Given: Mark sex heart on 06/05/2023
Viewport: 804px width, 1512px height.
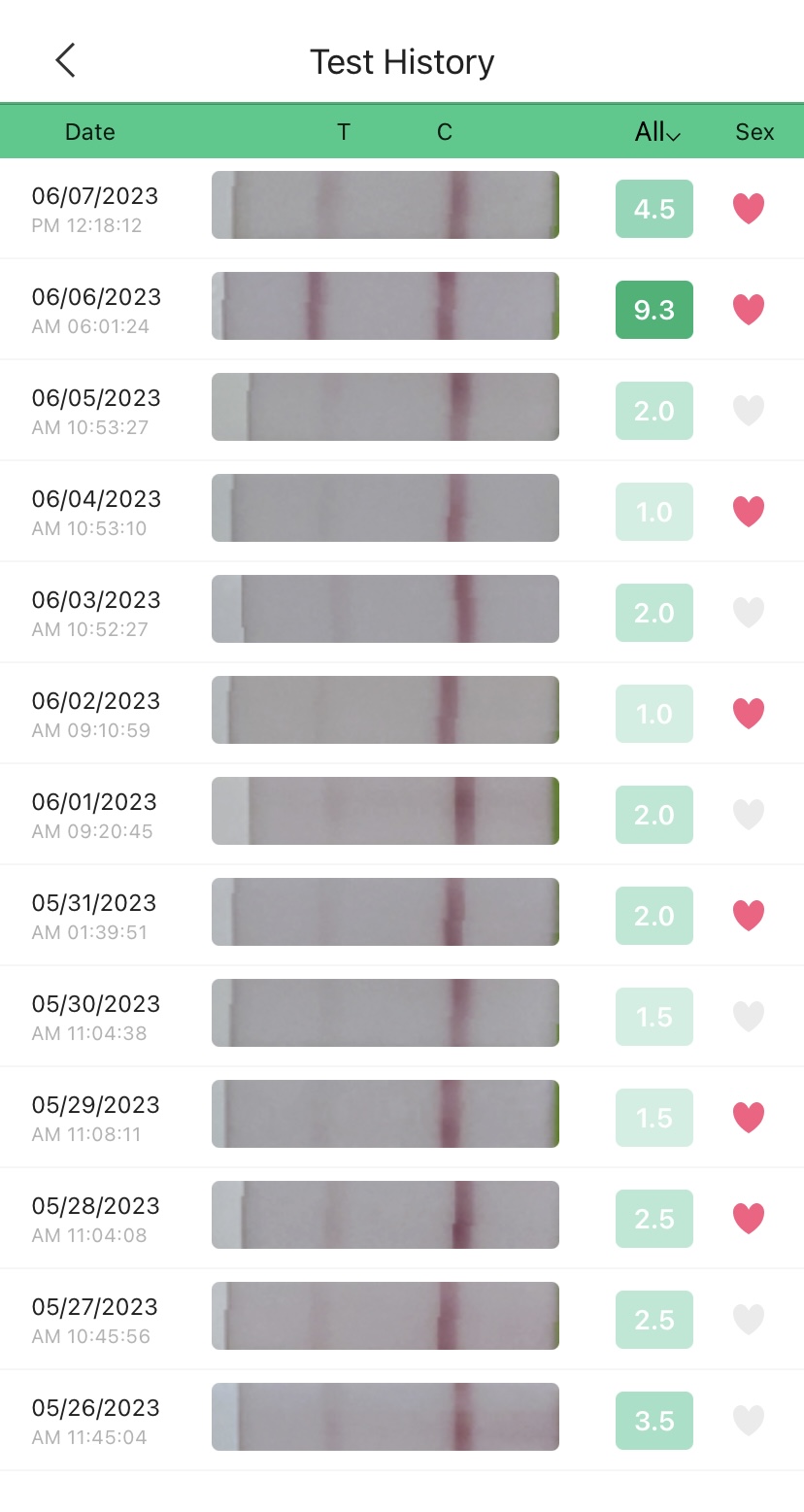Looking at the screenshot, I should pos(748,411).
